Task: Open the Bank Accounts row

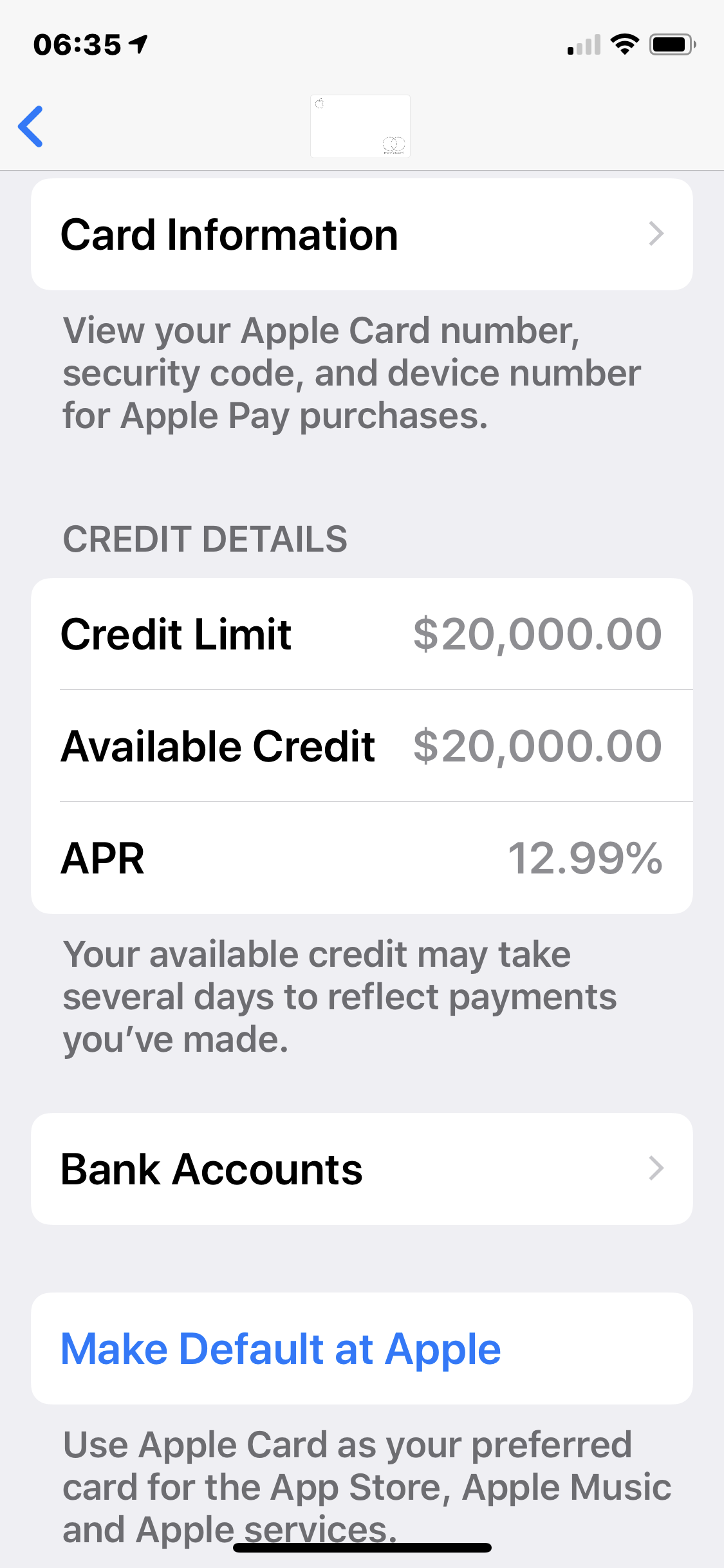Action: (x=362, y=1169)
